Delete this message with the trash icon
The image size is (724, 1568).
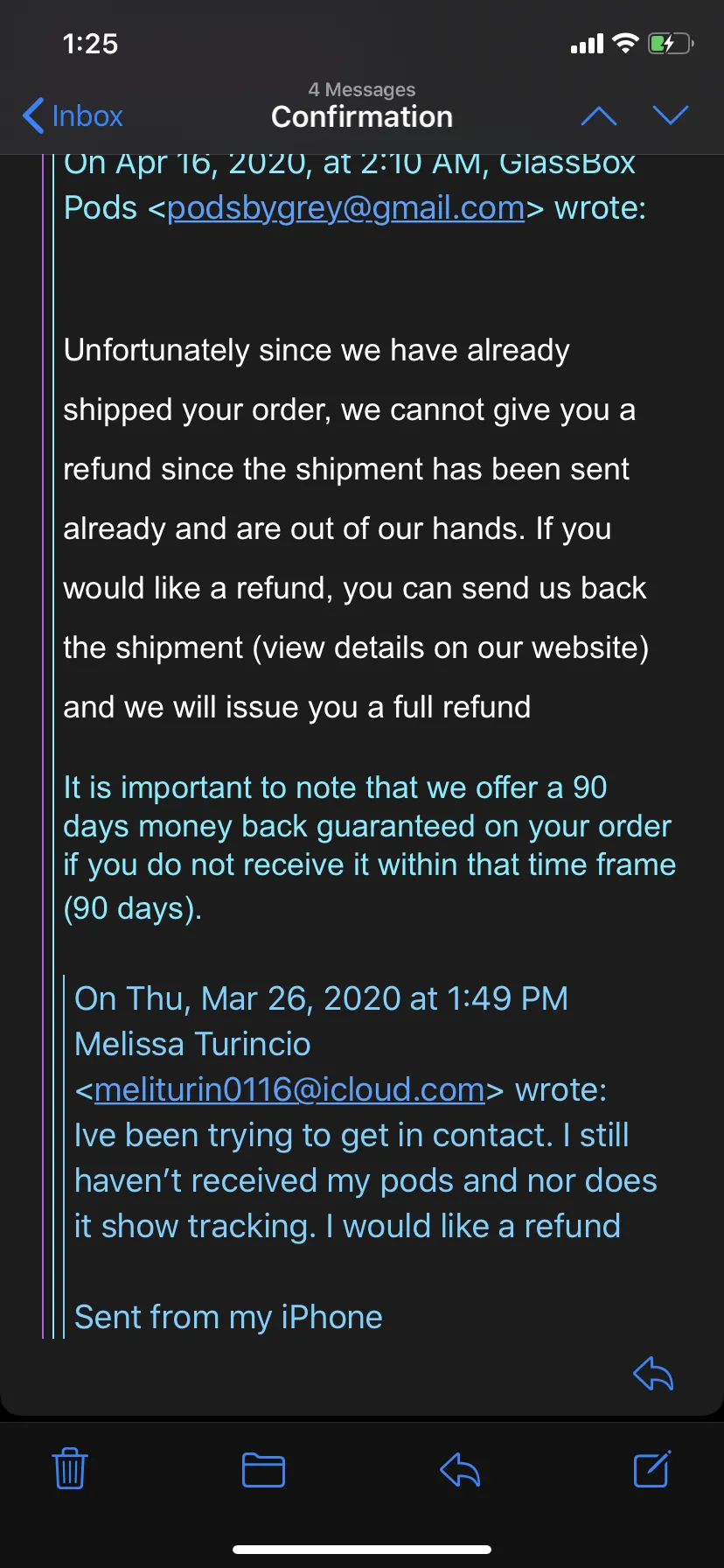pos(70,1468)
